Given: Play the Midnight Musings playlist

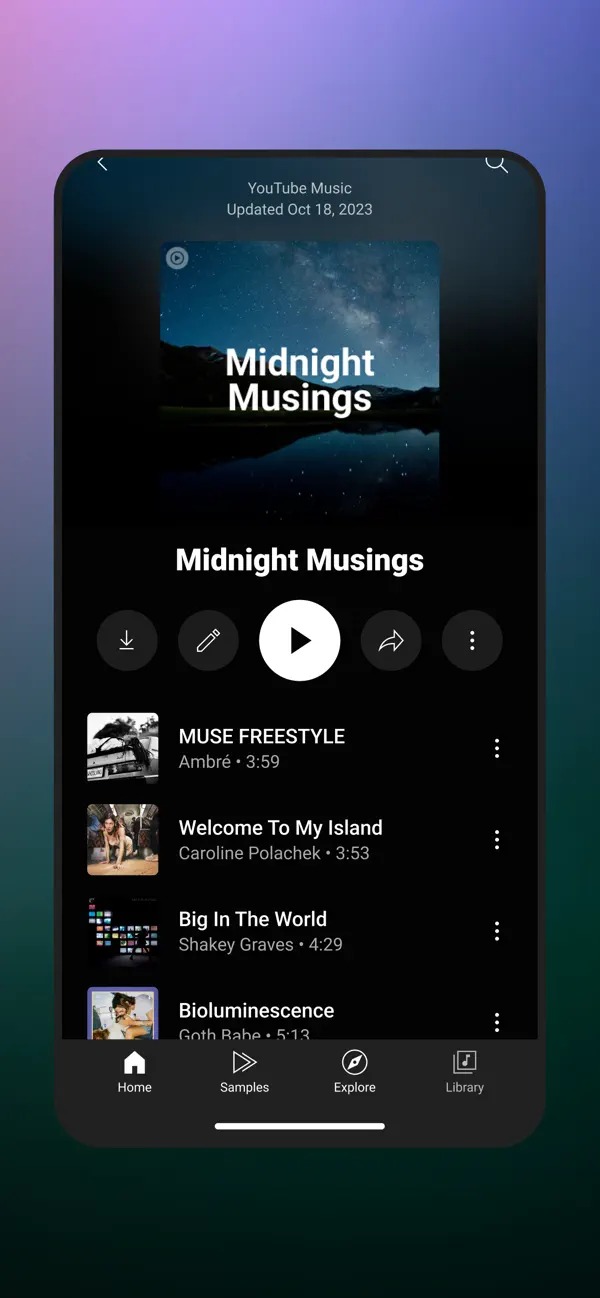Looking at the screenshot, I should pos(300,641).
